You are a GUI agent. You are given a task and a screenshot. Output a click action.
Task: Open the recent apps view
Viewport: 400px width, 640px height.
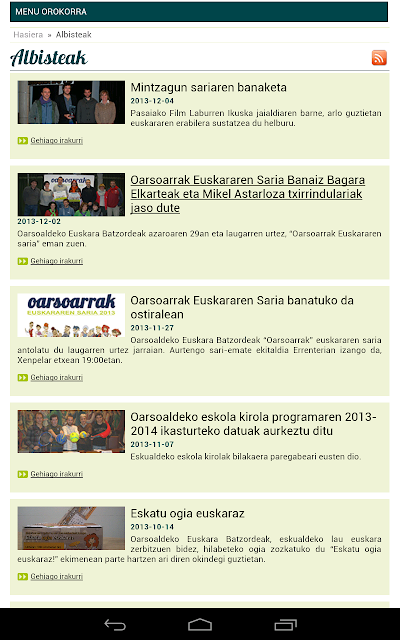click(x=286, y=624)
